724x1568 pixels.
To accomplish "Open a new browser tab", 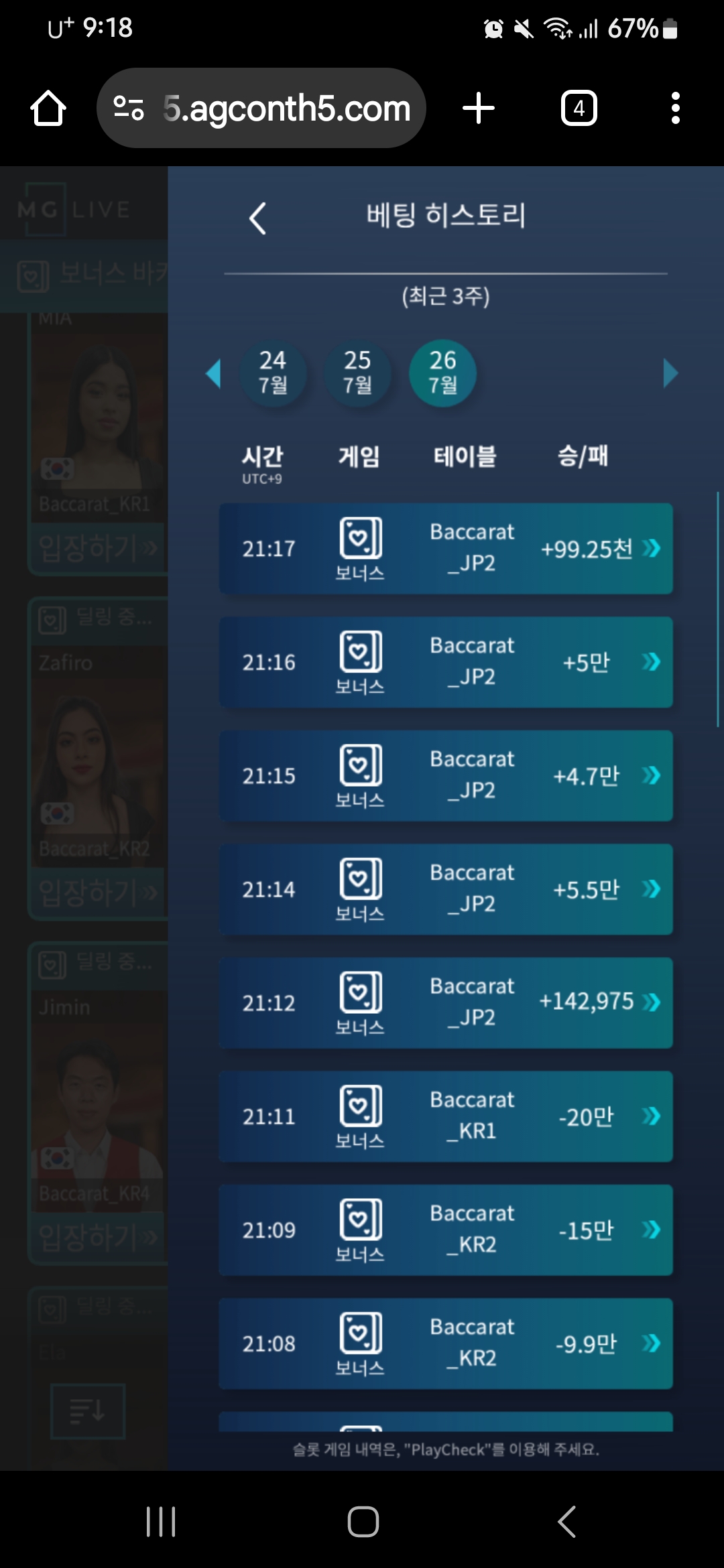I will tap(479, 109).
